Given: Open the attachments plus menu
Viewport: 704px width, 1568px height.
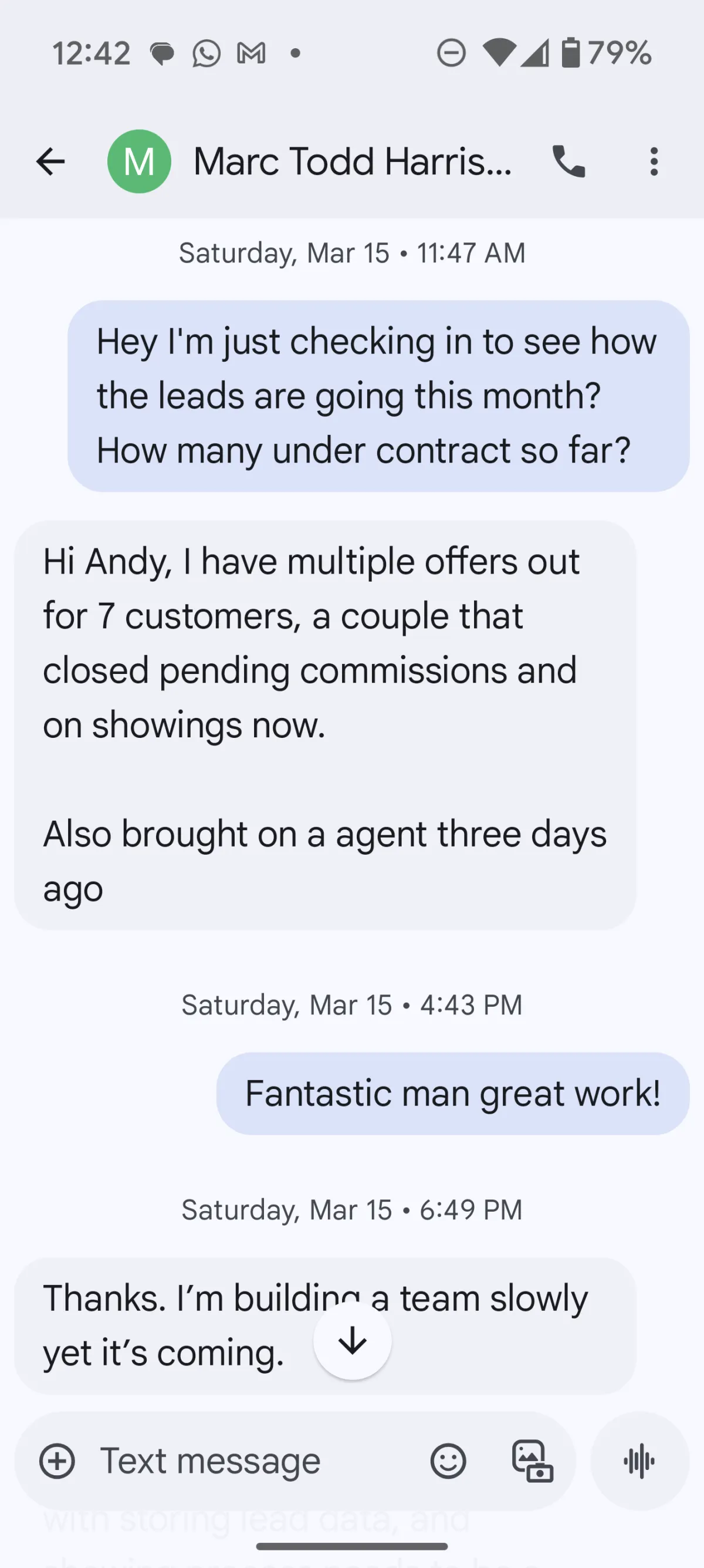Looking at the screenshot, I should (x=57, y=1461).
